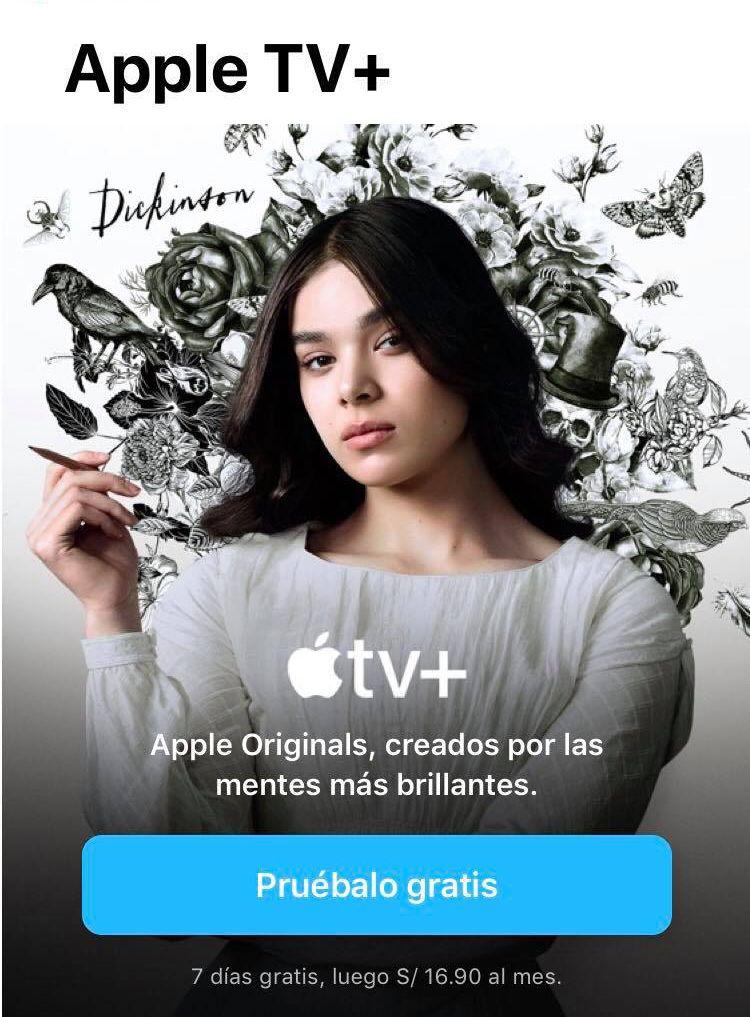
Task: Tap the Pruébalo gratis button
Action: 375,886
